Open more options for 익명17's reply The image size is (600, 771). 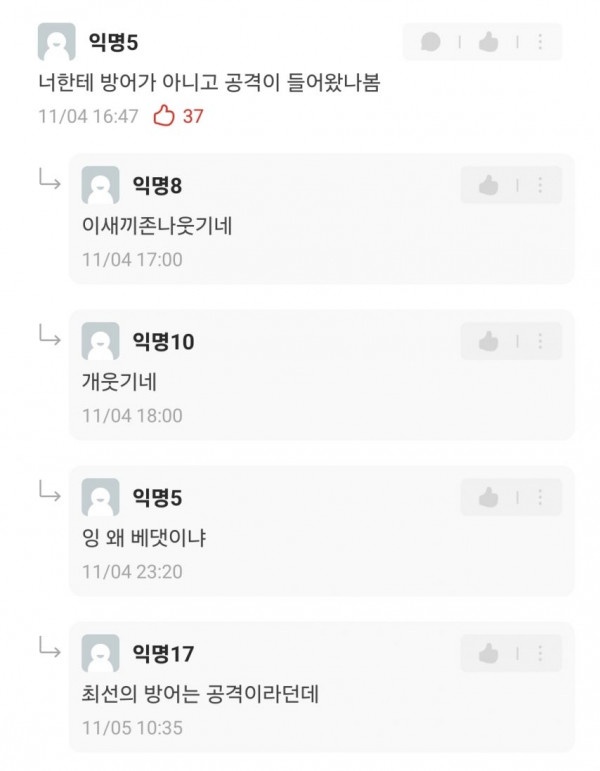(x=540, y=653)
